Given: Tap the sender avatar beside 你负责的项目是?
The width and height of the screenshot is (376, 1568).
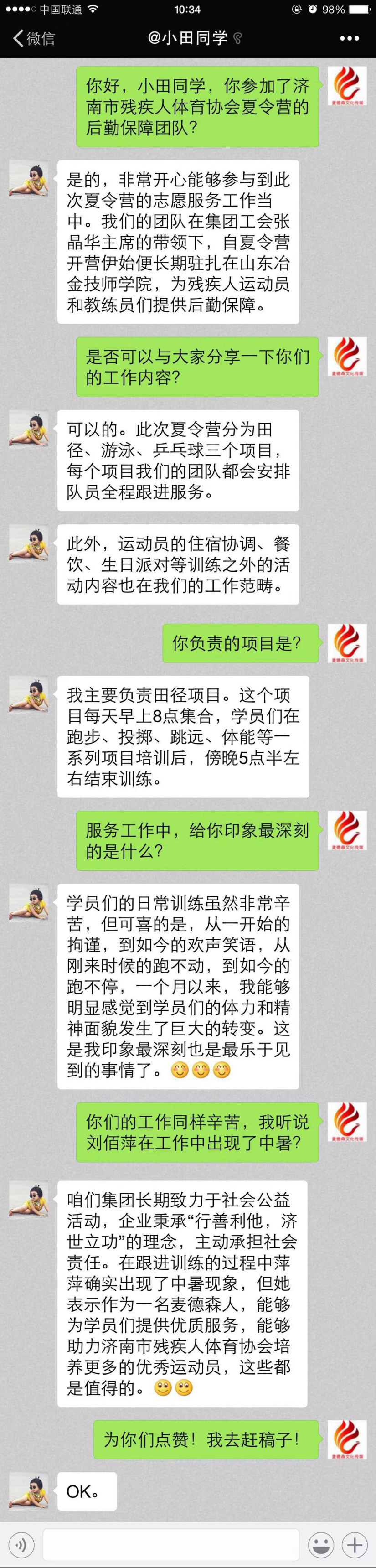Looking at the screenshot, I should point(347,643).
